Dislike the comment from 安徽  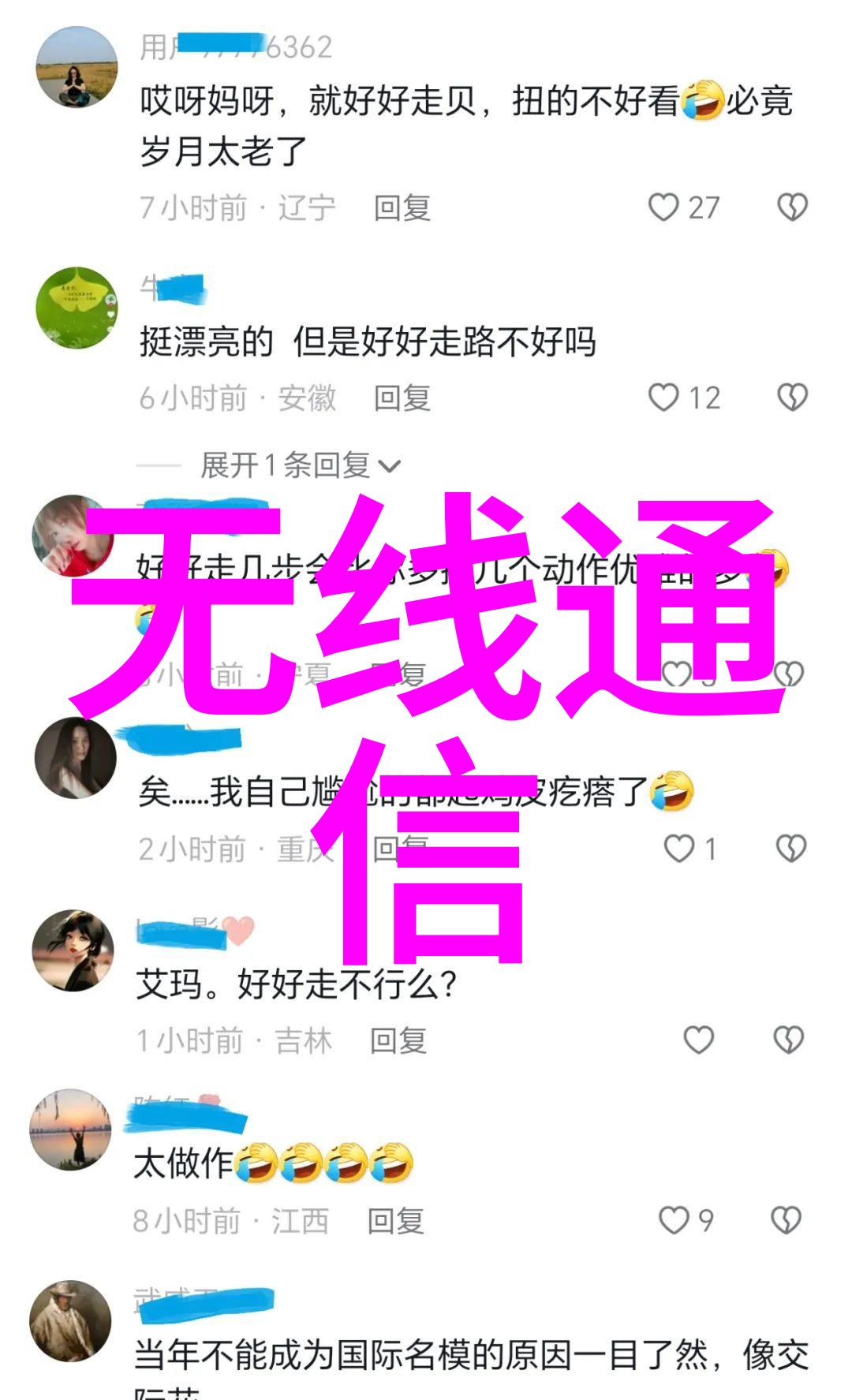tap(792, 398)
